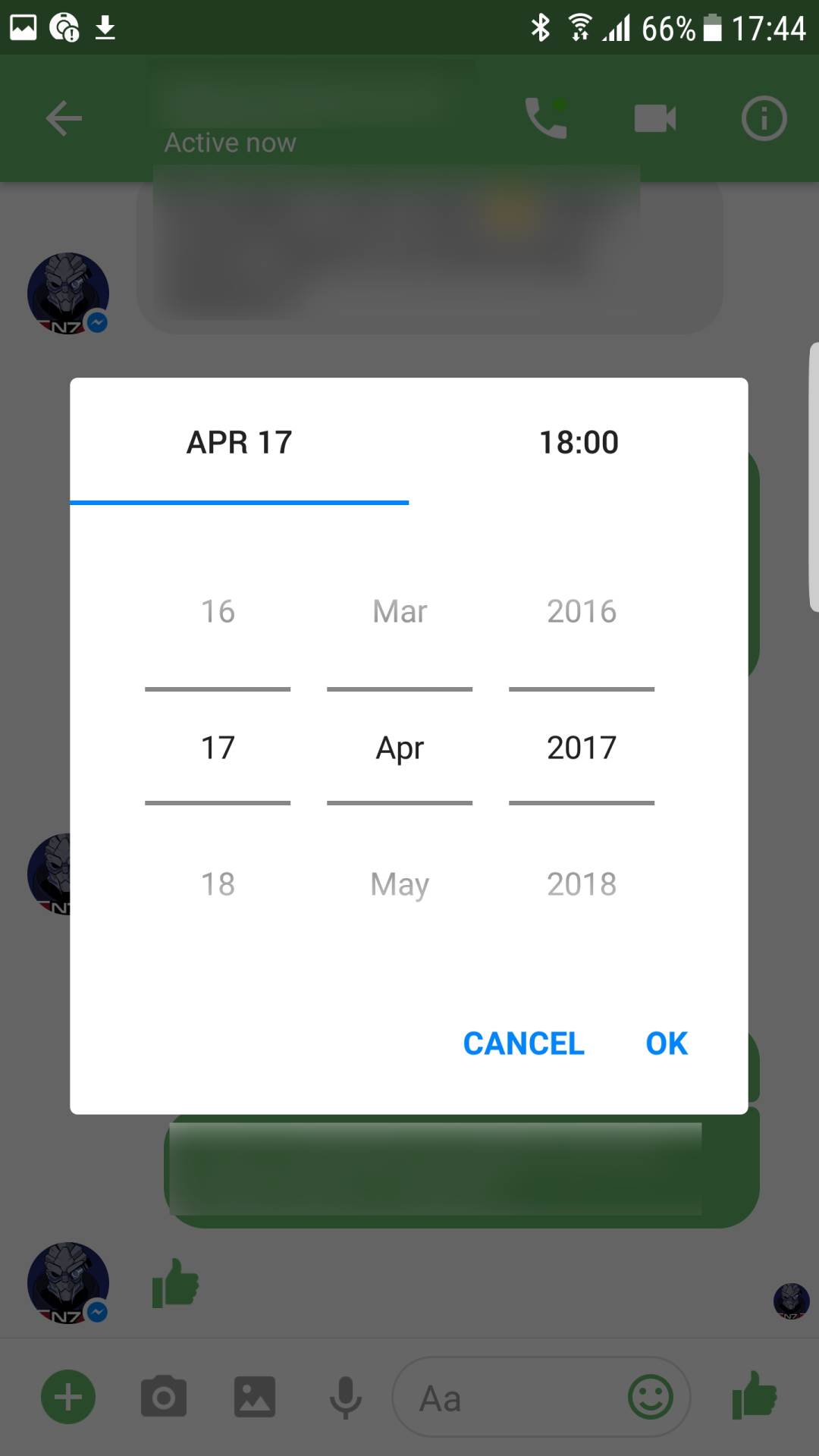Screen dimensions: 819x1456
Task: Select the APR 17 date tab
Action: 239,442
